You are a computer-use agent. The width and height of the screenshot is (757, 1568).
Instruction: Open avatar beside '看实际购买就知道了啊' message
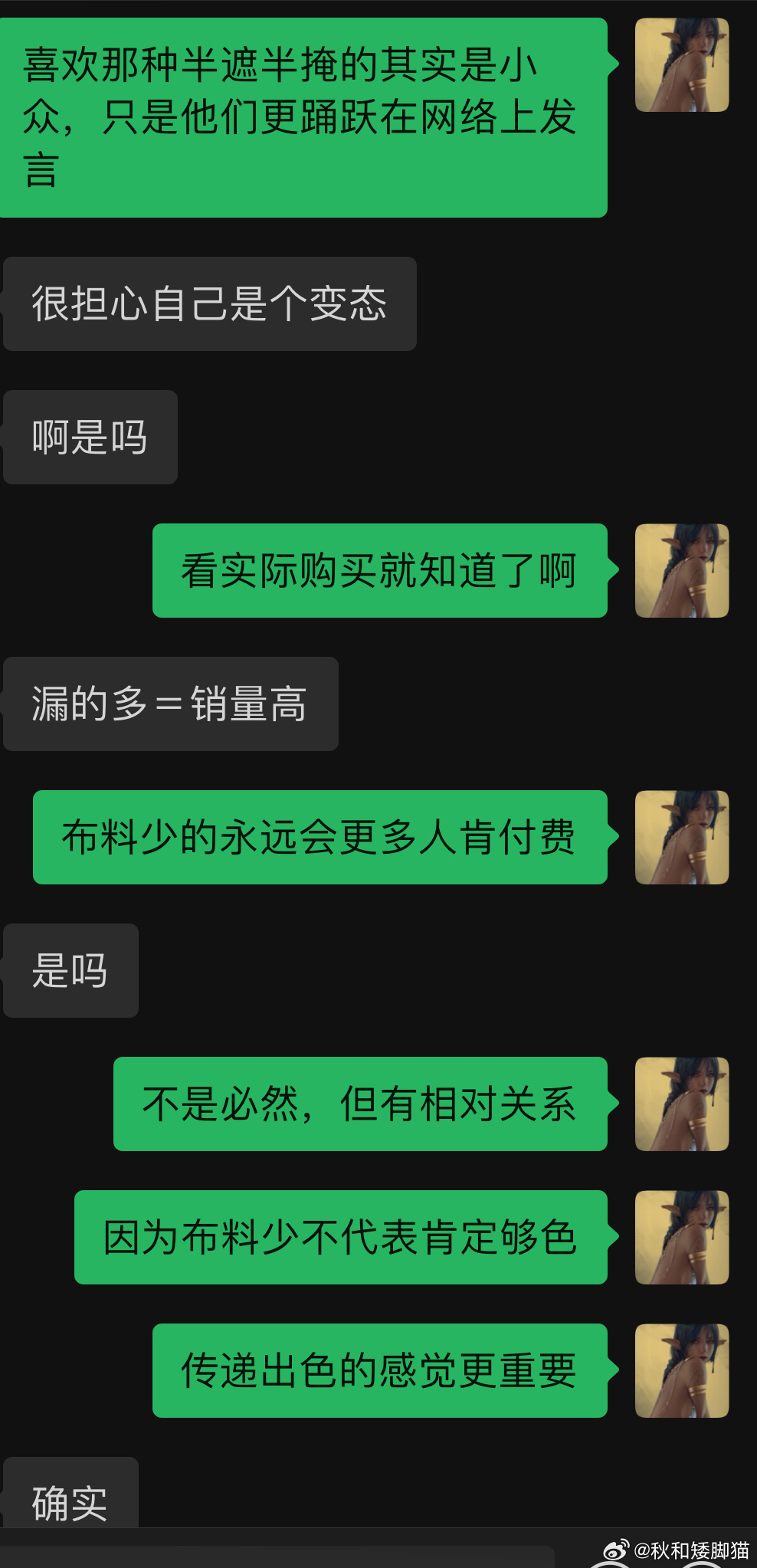(x=681, y=570)
